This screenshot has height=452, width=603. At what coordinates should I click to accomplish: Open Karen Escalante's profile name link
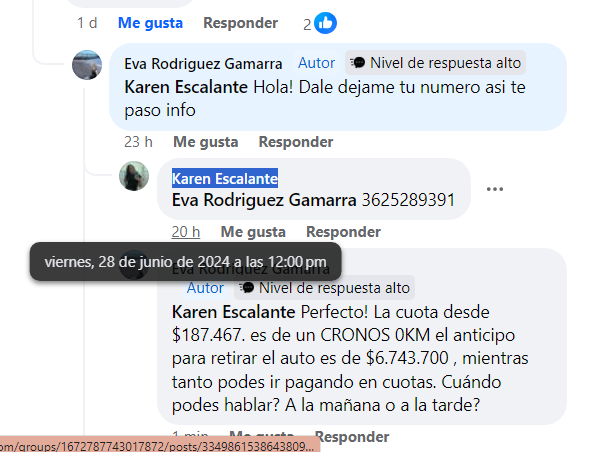[x=225, y=178]
